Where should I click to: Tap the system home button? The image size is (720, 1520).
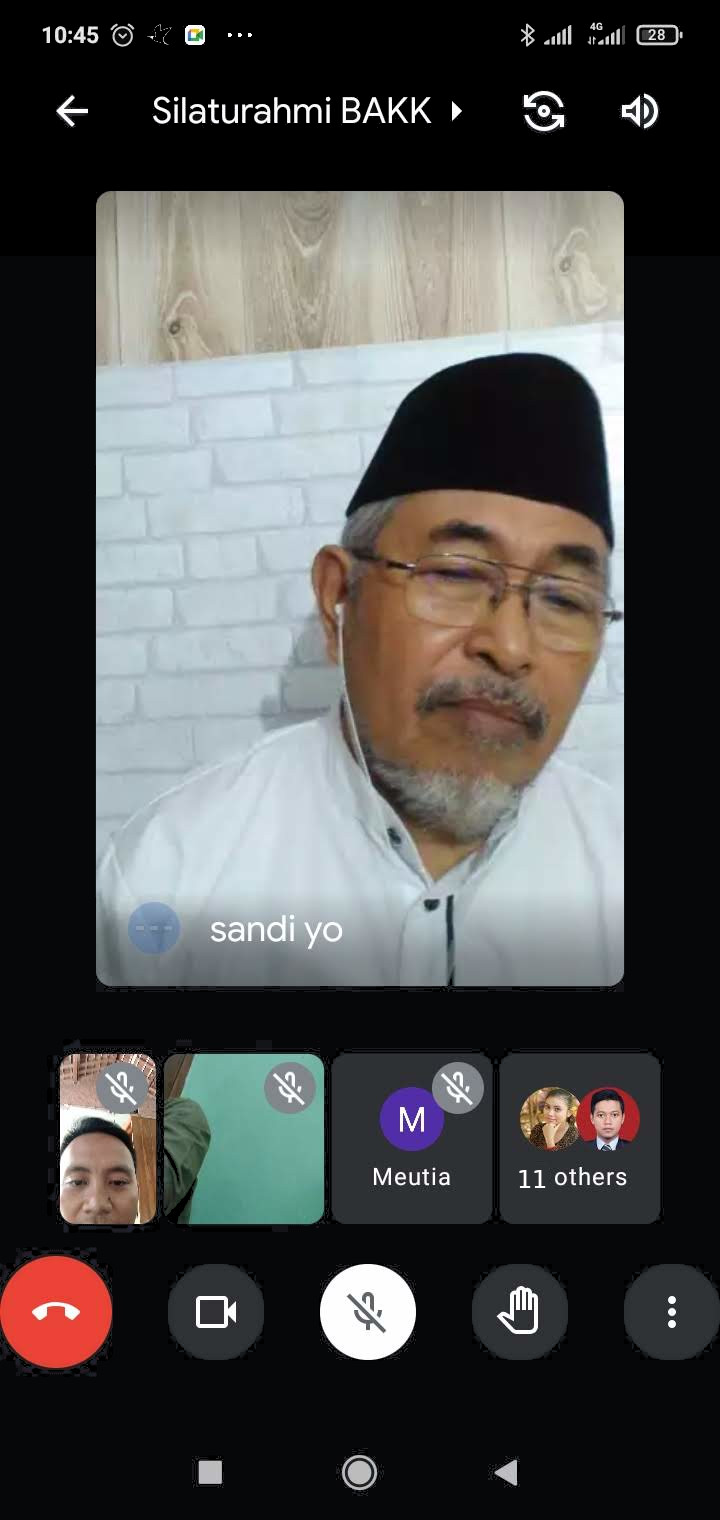click(359, 1472)
